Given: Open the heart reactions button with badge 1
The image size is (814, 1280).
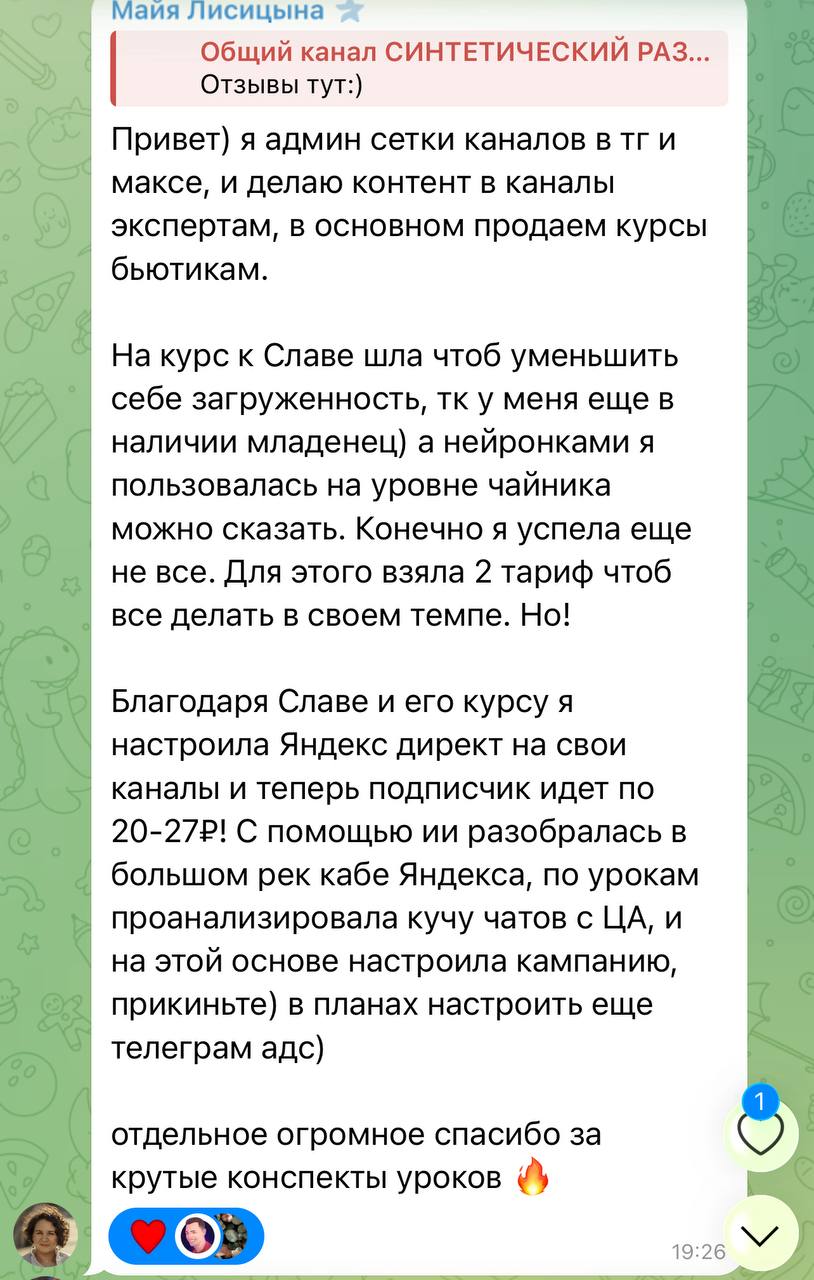Looking at the screenshot, I should [760, 1133].
